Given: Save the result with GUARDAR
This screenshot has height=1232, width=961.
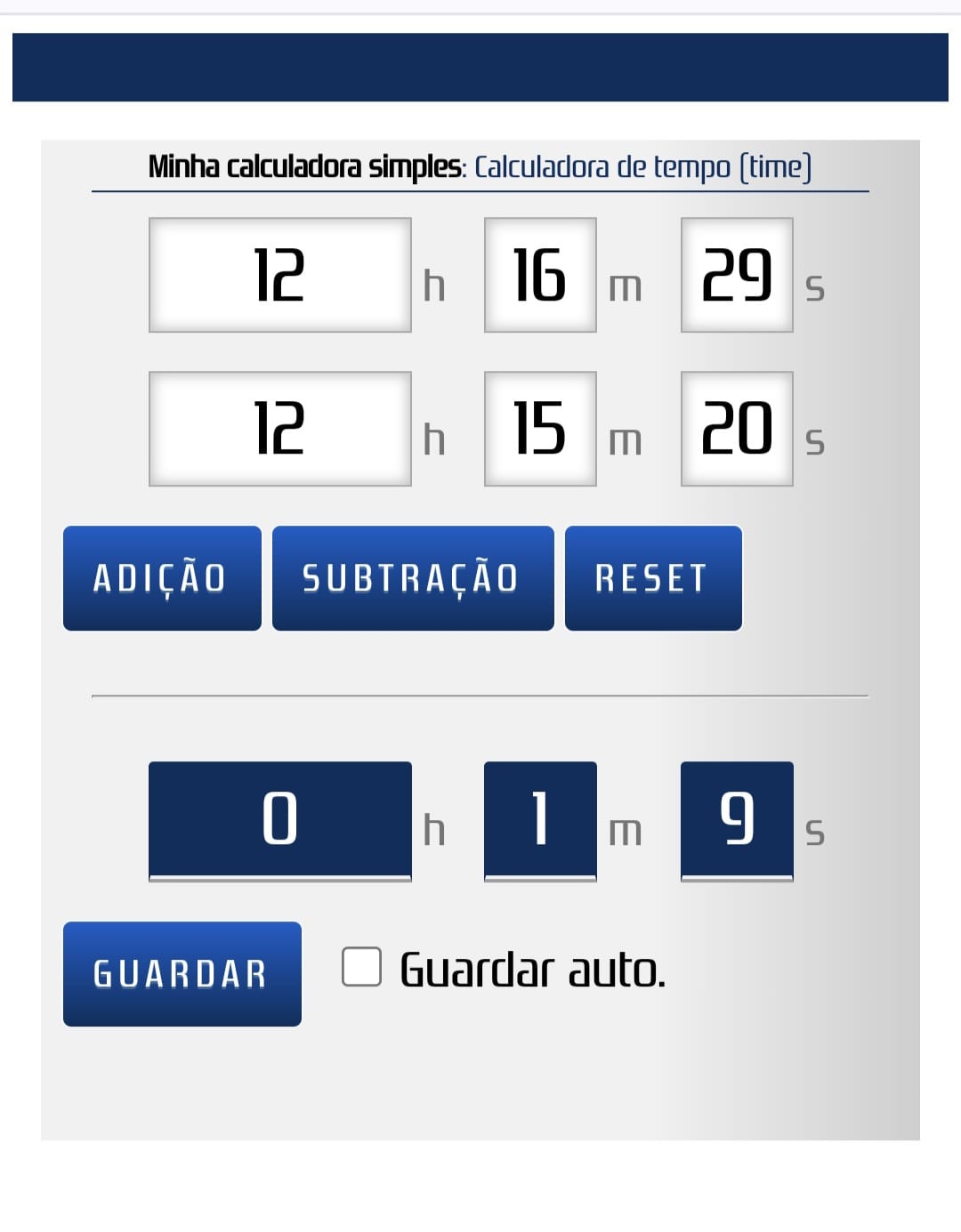Looking at the screenshot, I should point(182,974).
